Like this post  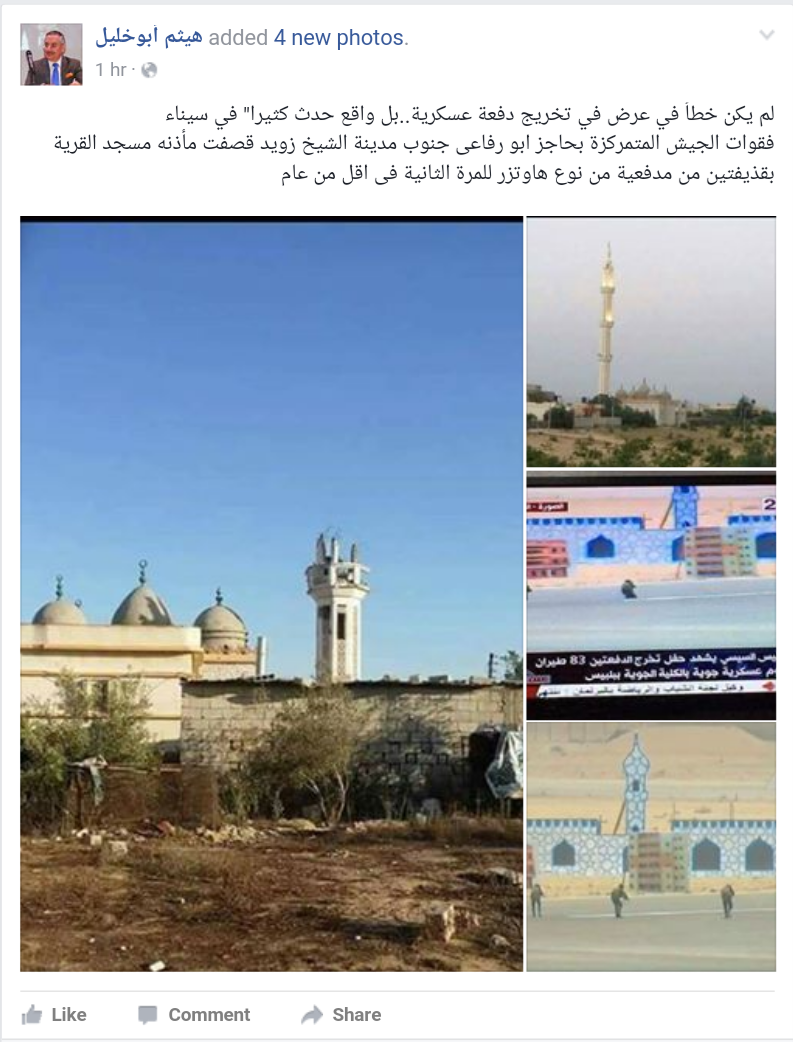[x=54, y=1014]
